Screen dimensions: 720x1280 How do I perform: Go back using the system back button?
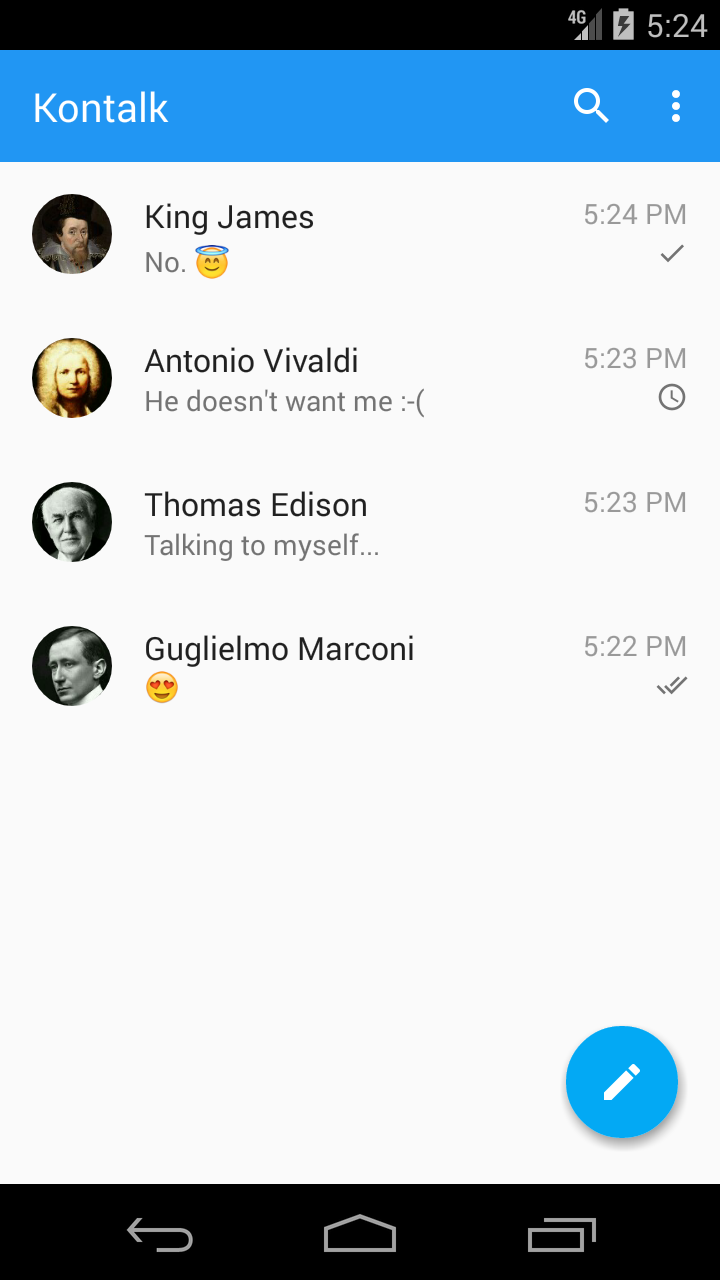[160, 1235]
